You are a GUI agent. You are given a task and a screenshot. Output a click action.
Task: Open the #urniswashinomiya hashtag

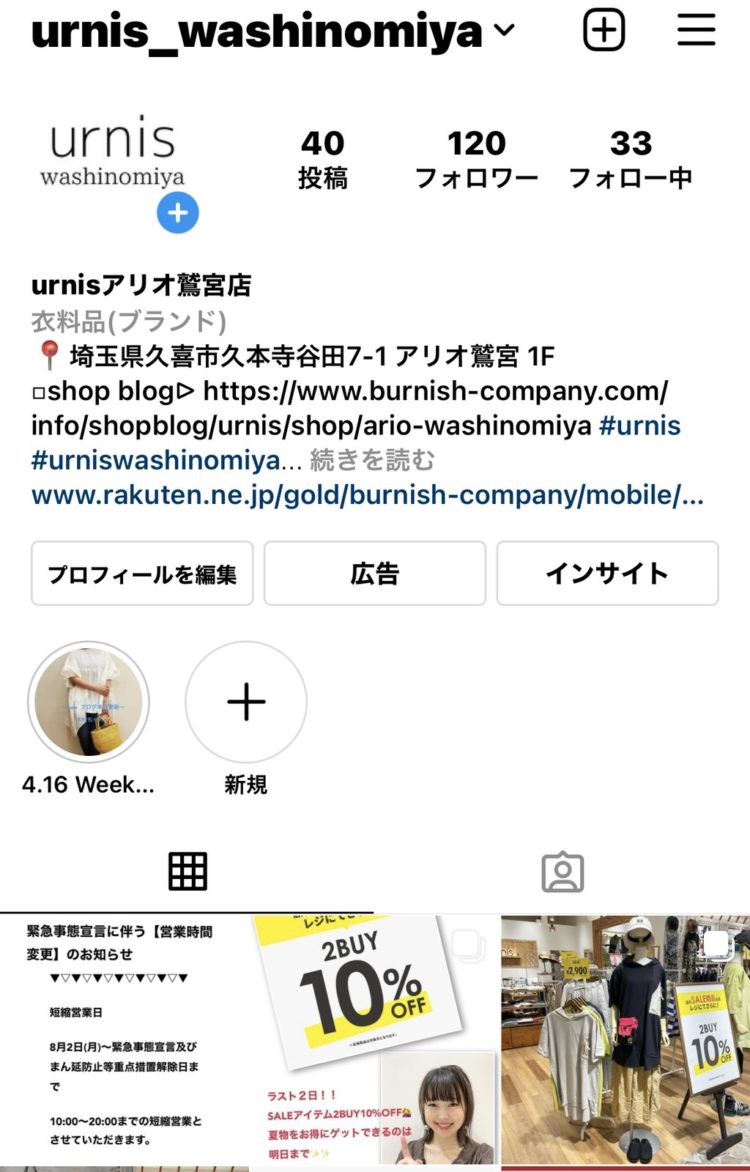[155, 461]
